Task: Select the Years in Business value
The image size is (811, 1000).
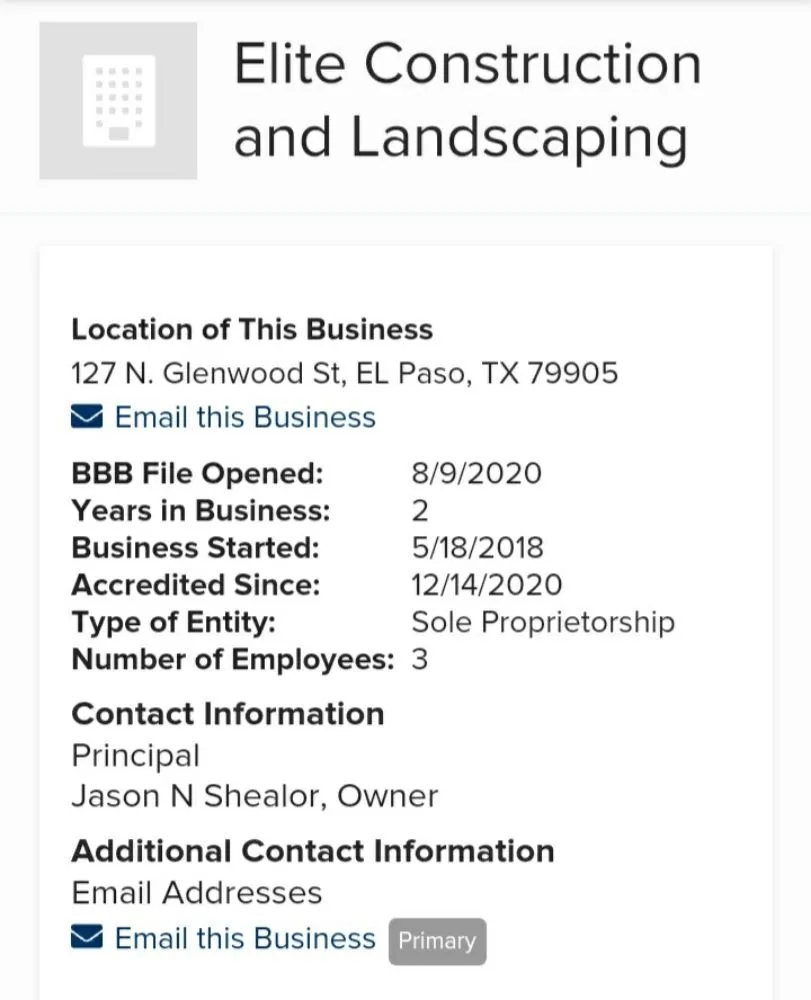Action: (x=417, y=510)
